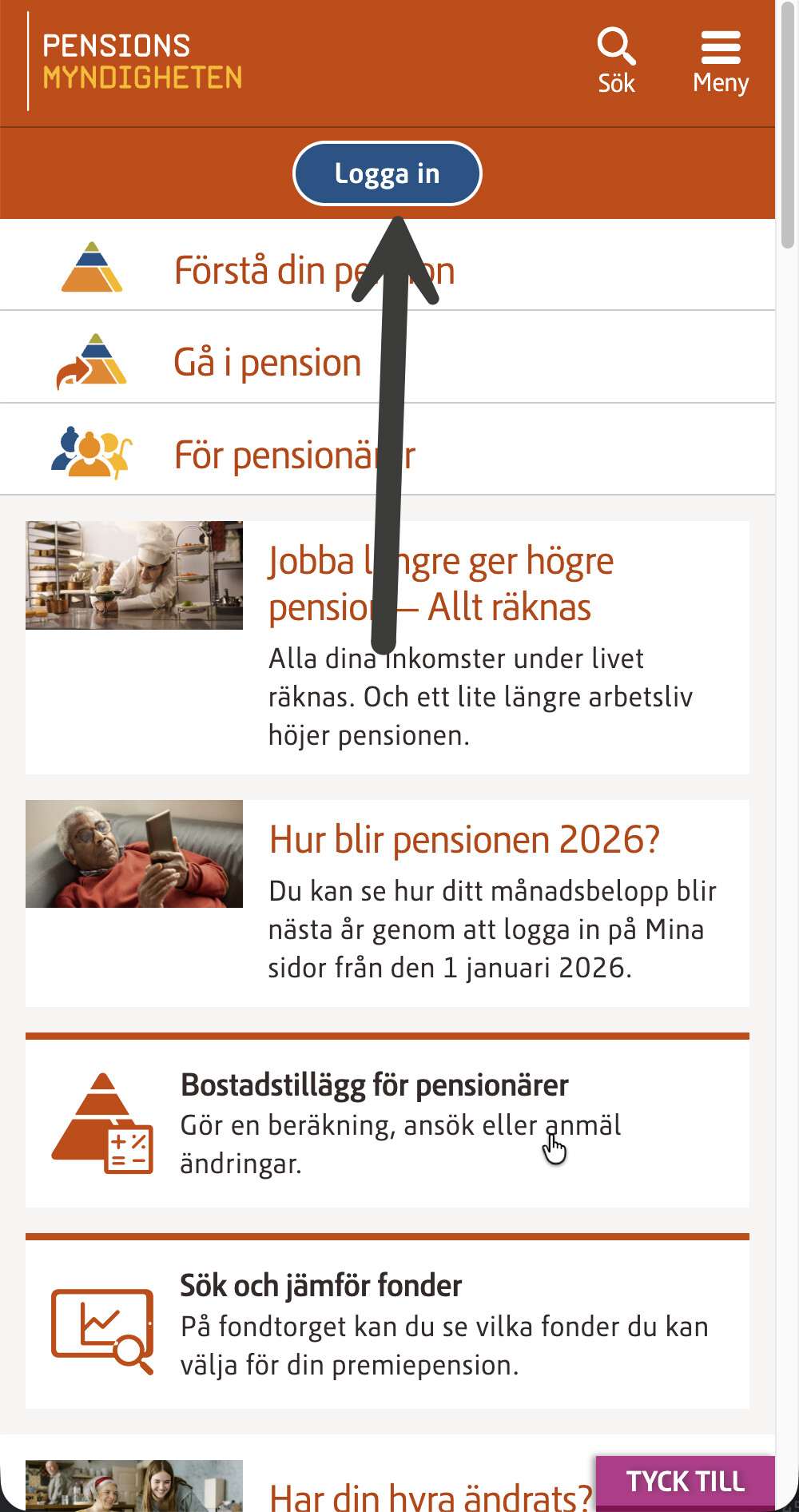Open Har din hyra ändrats article
This screenshot has height=1512, width=799.
click(430, 1494)
